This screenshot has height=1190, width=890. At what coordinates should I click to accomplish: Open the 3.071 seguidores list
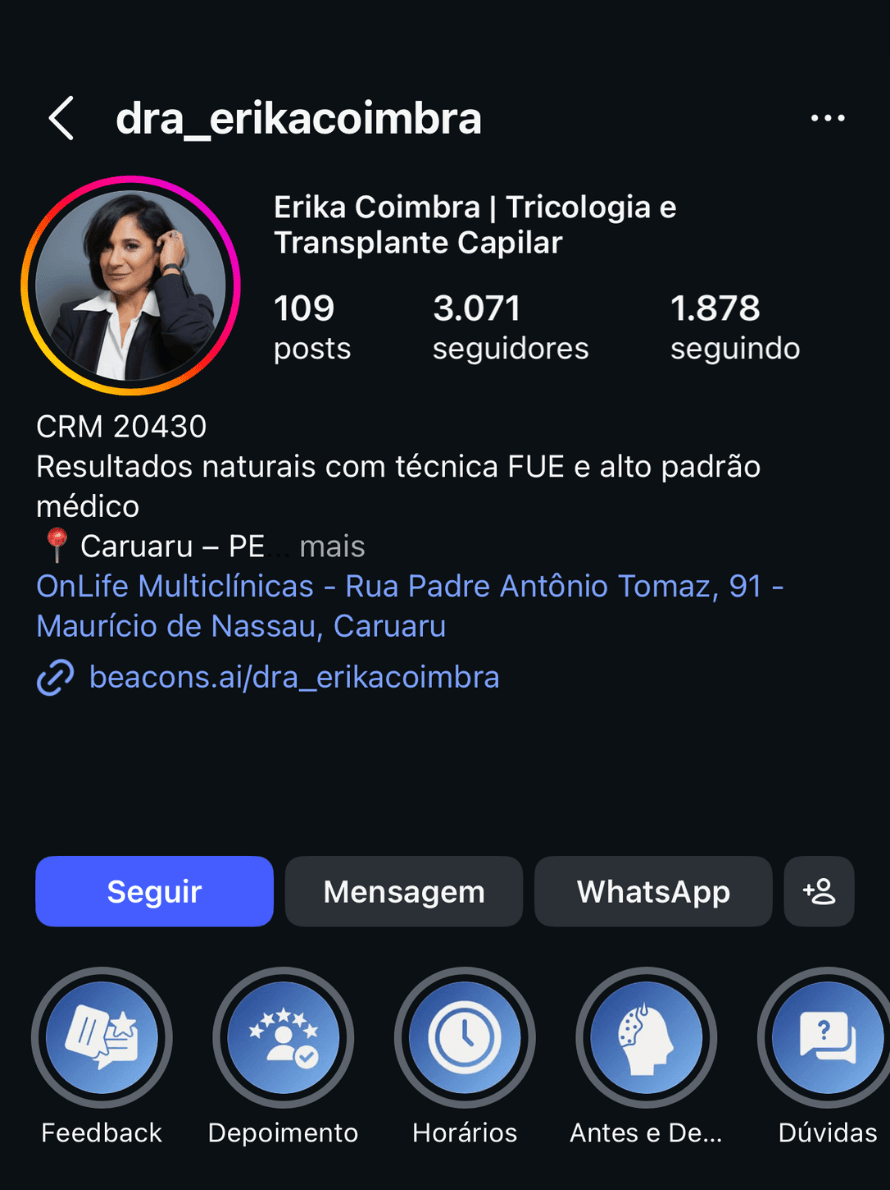coord(510,327)
